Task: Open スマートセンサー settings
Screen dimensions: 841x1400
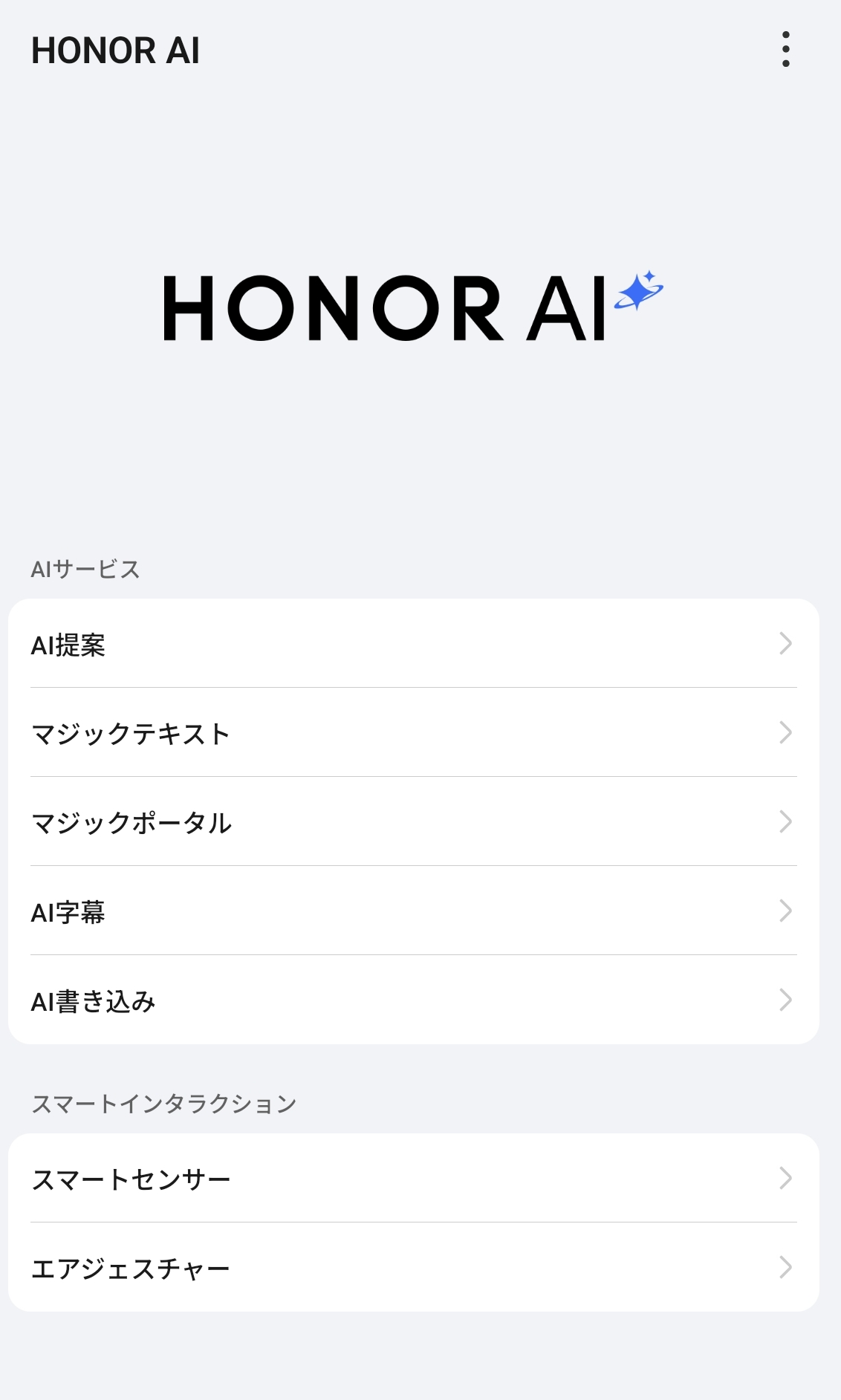Action: pos(413,1179)
